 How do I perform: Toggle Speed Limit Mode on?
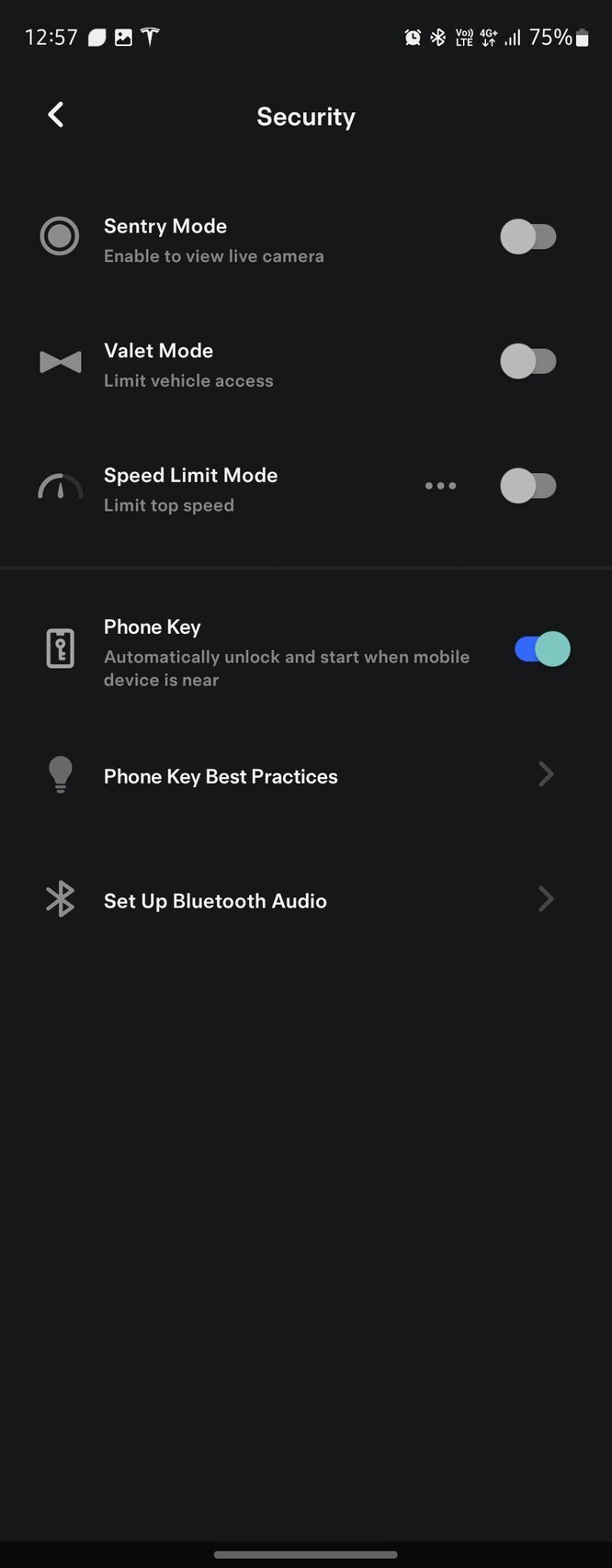click(x=528, y=486)
